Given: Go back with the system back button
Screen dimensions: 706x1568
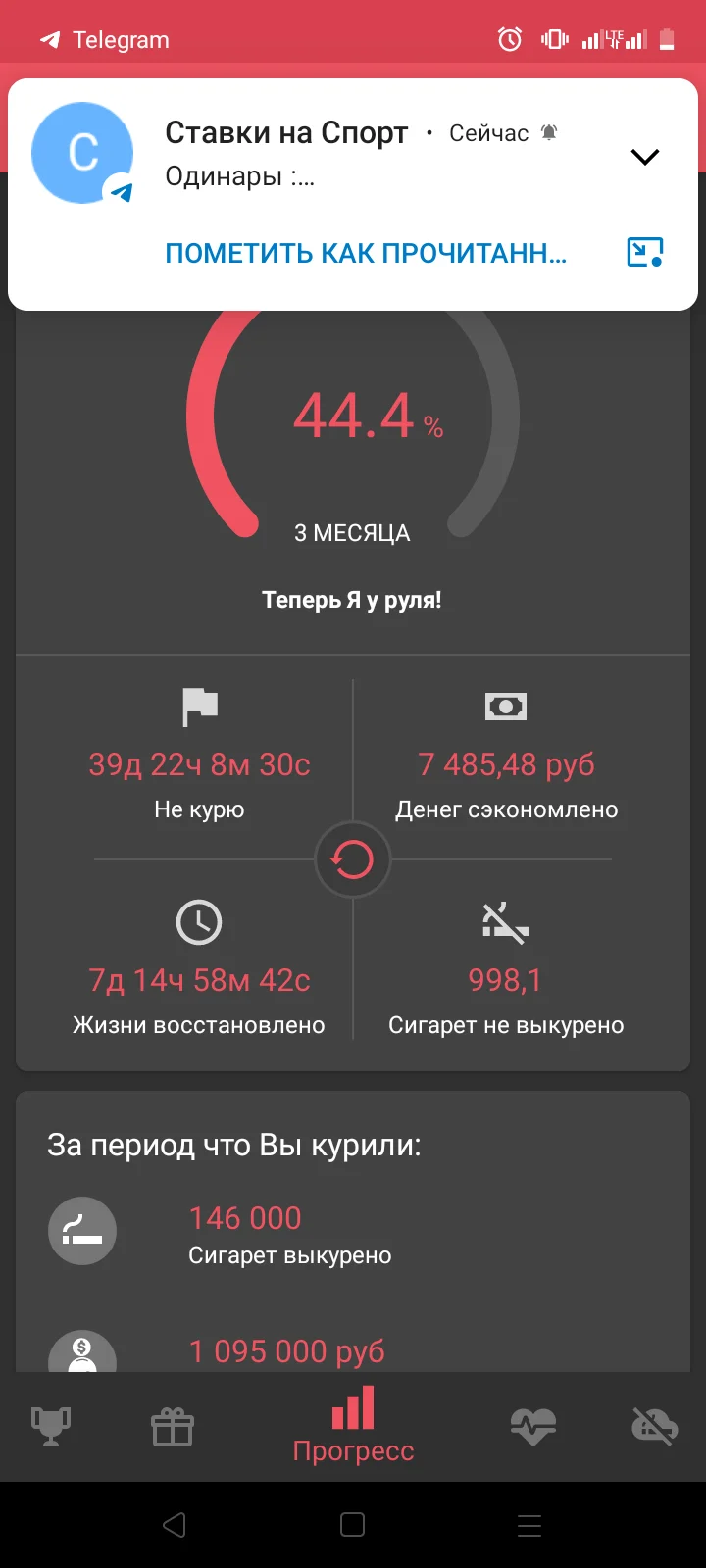Looking at the screenshot, I should [x=175, y=1525].
